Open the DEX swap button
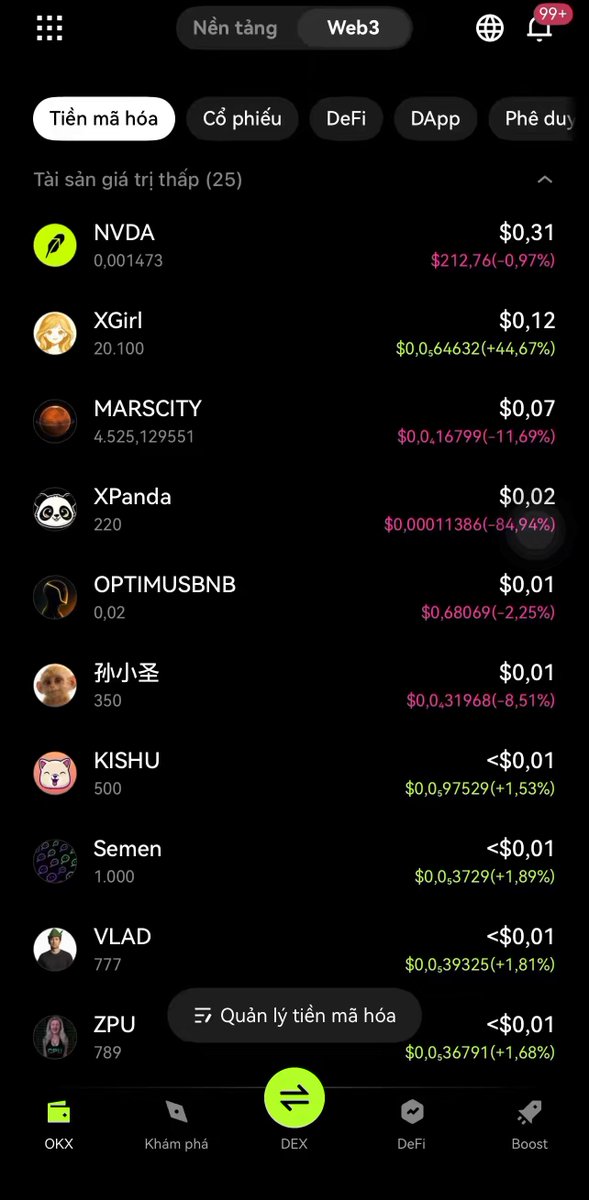 pos(294,1098)
